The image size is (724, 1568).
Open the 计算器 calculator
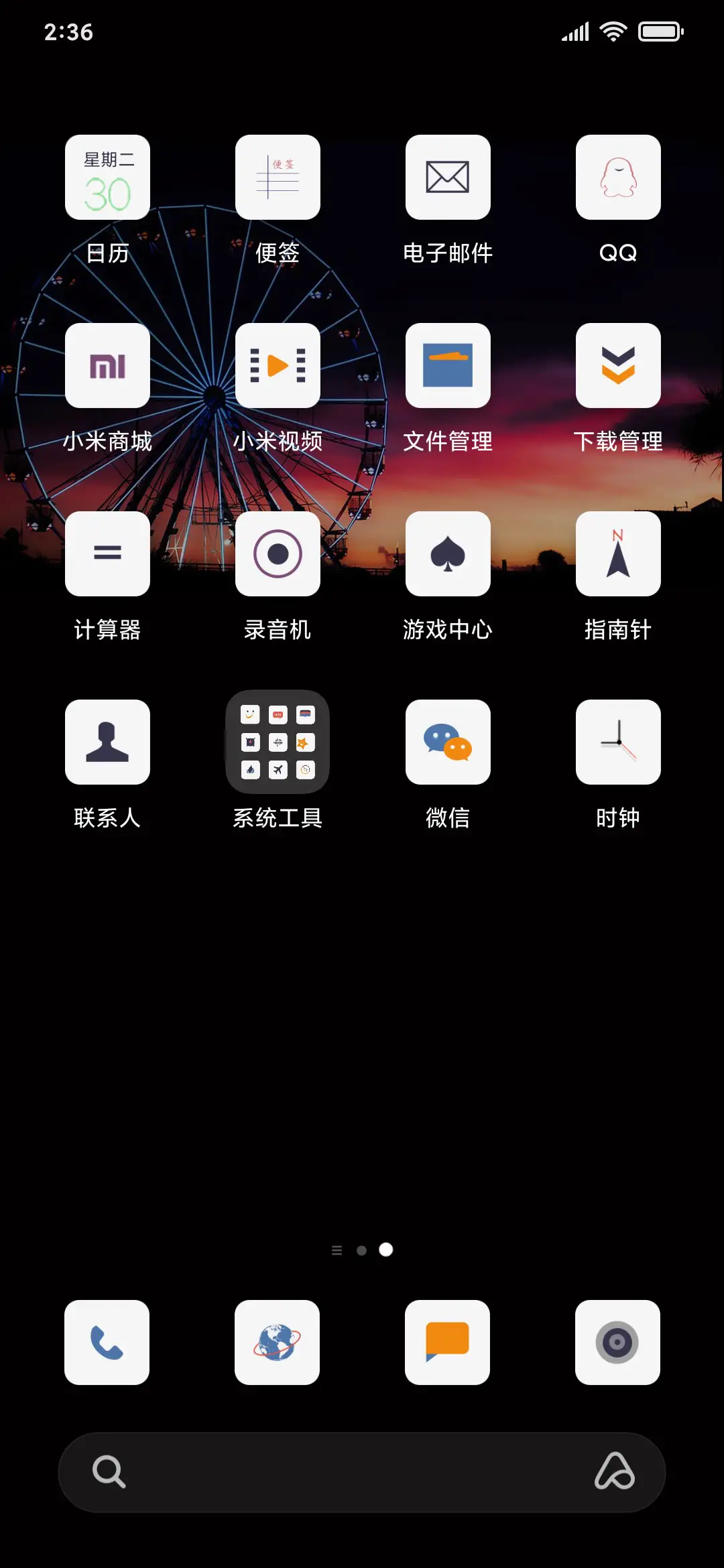(x=107, y=553)
